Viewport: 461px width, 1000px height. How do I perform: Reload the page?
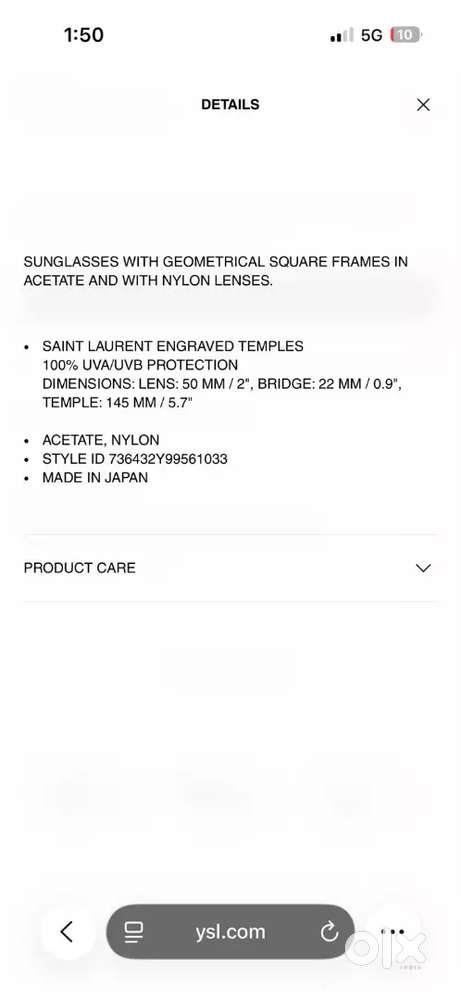click(x=329, y=932)
